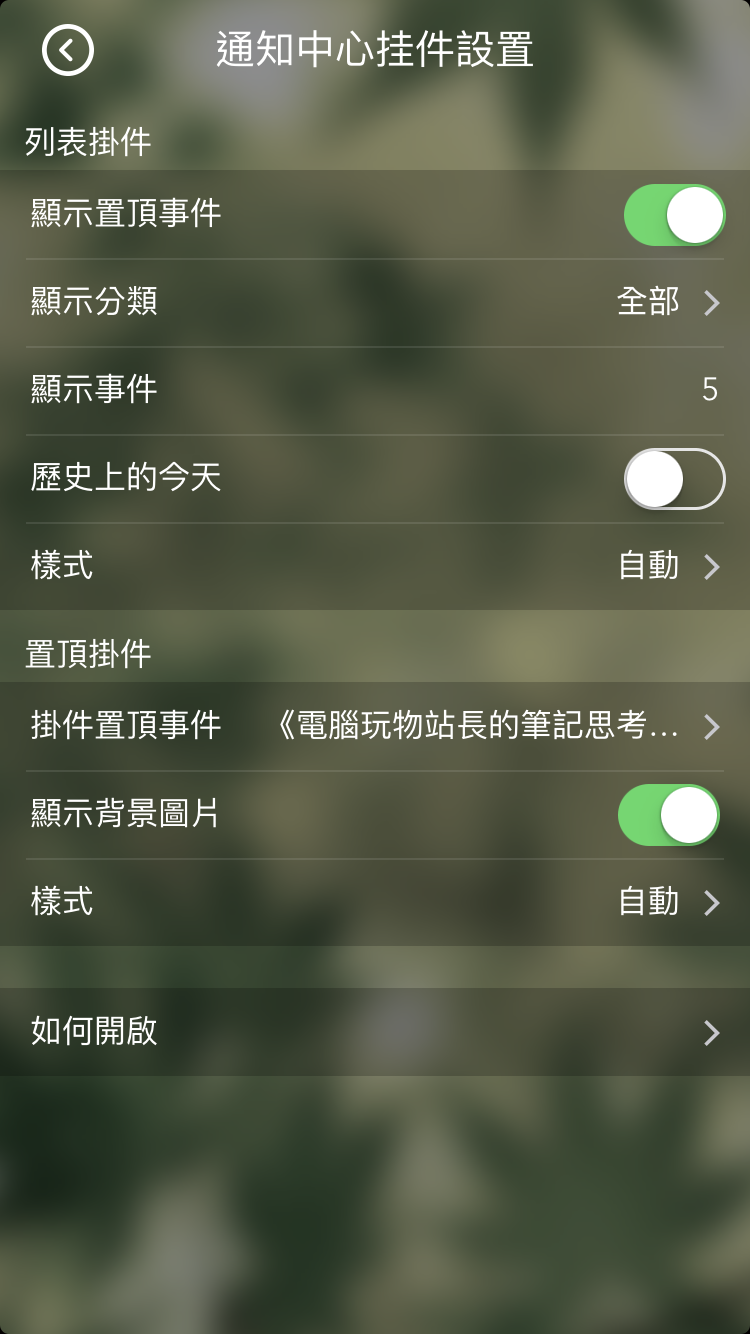Turn off the 顯示置頂事件 switch
The height and width of the screenshot is (1334, 750).
(x=674, y=215)
